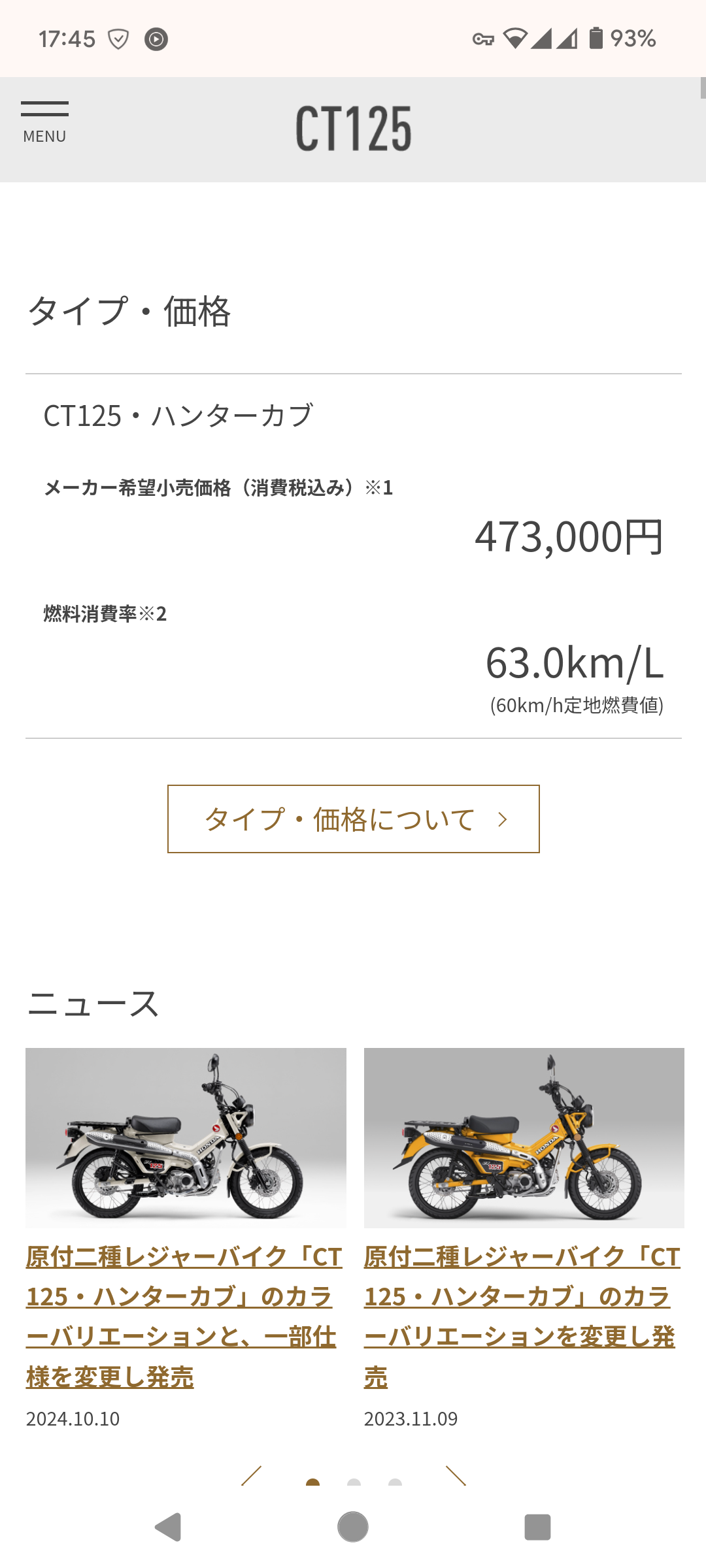Go to the previous news slide arrow
This screenshot has height=1568, width=706.
coord(252,1477)
